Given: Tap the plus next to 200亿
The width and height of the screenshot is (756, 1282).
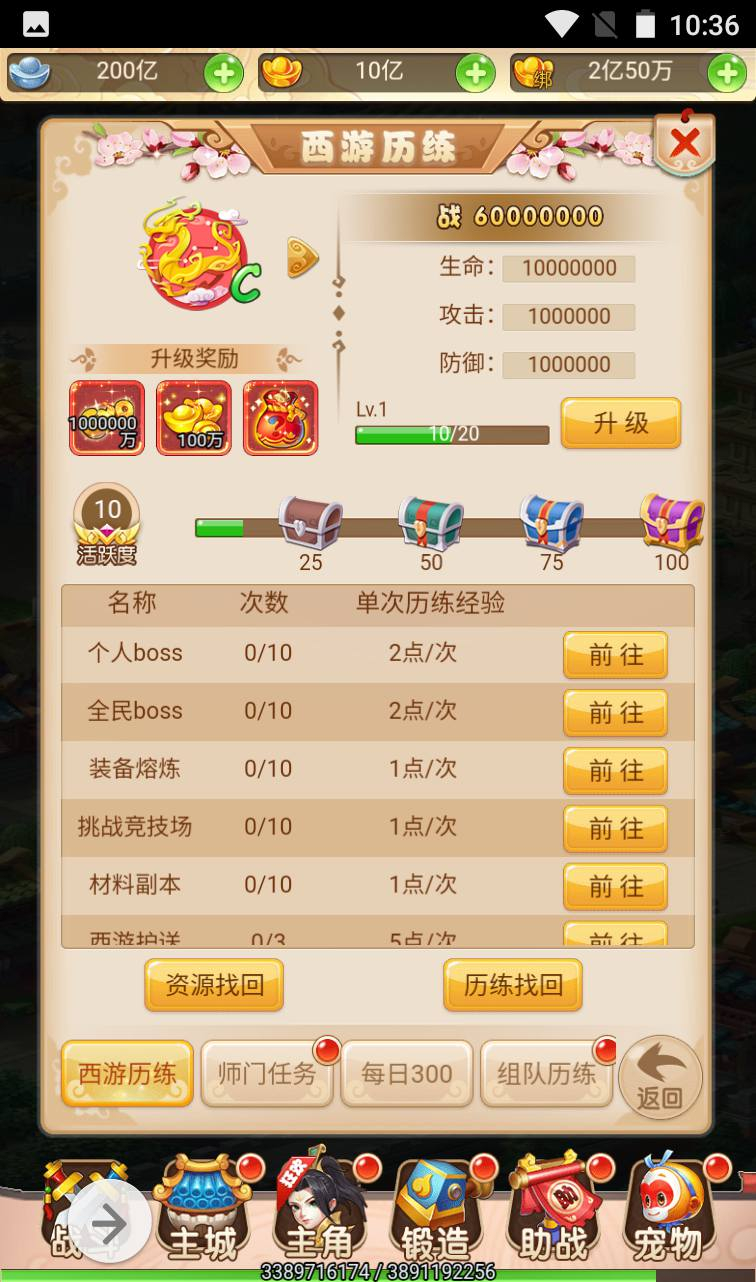Looking at the screenshot, I should click(223, 73).
